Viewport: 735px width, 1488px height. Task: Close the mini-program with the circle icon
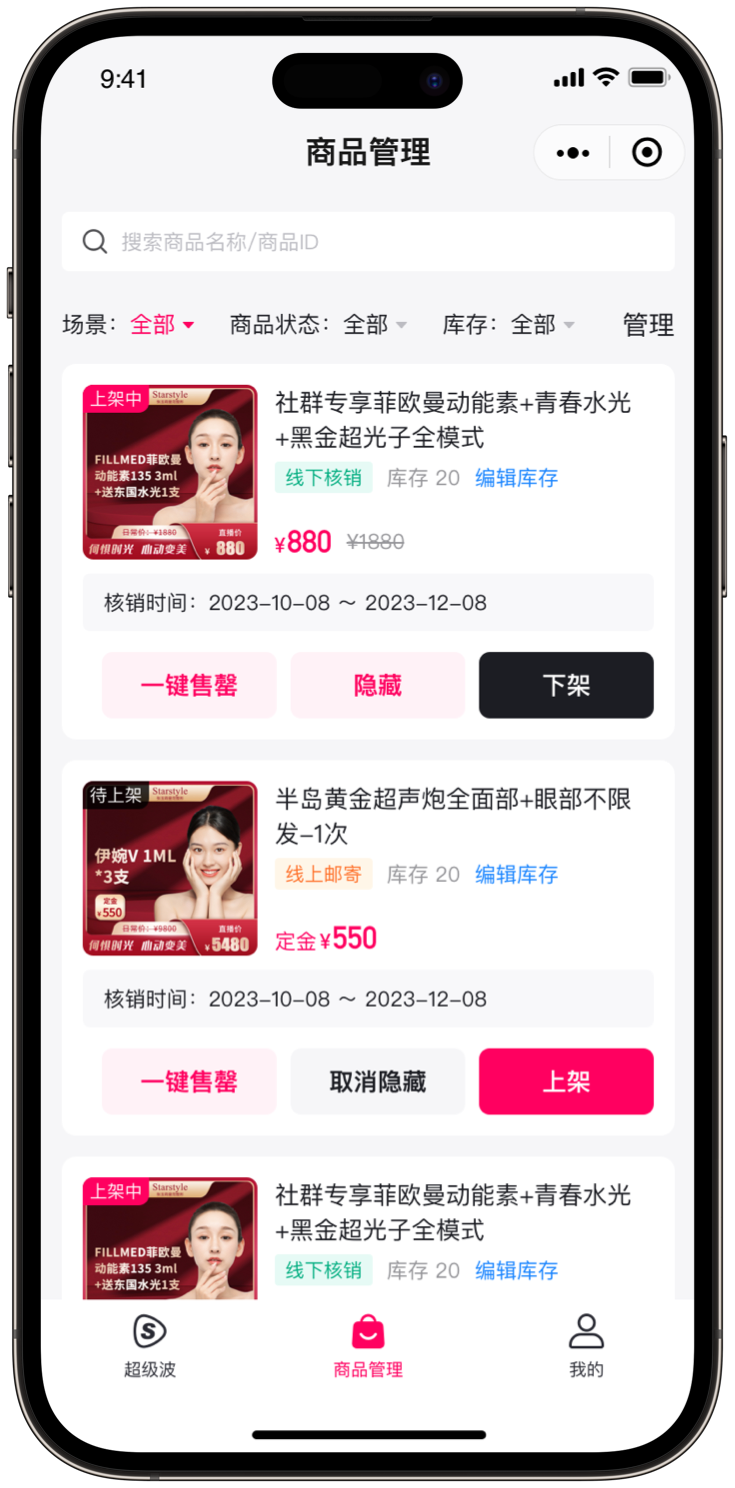click(x=647, y=153)
